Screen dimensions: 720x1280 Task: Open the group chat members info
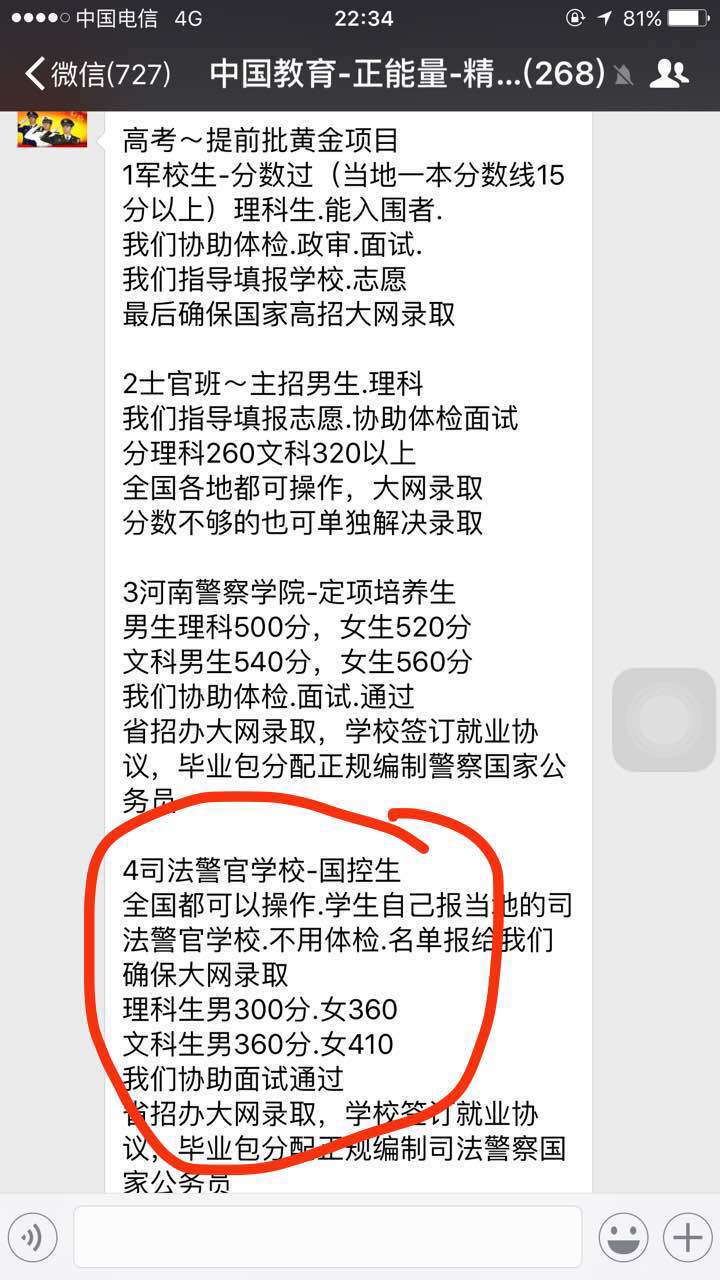[668, 73]
